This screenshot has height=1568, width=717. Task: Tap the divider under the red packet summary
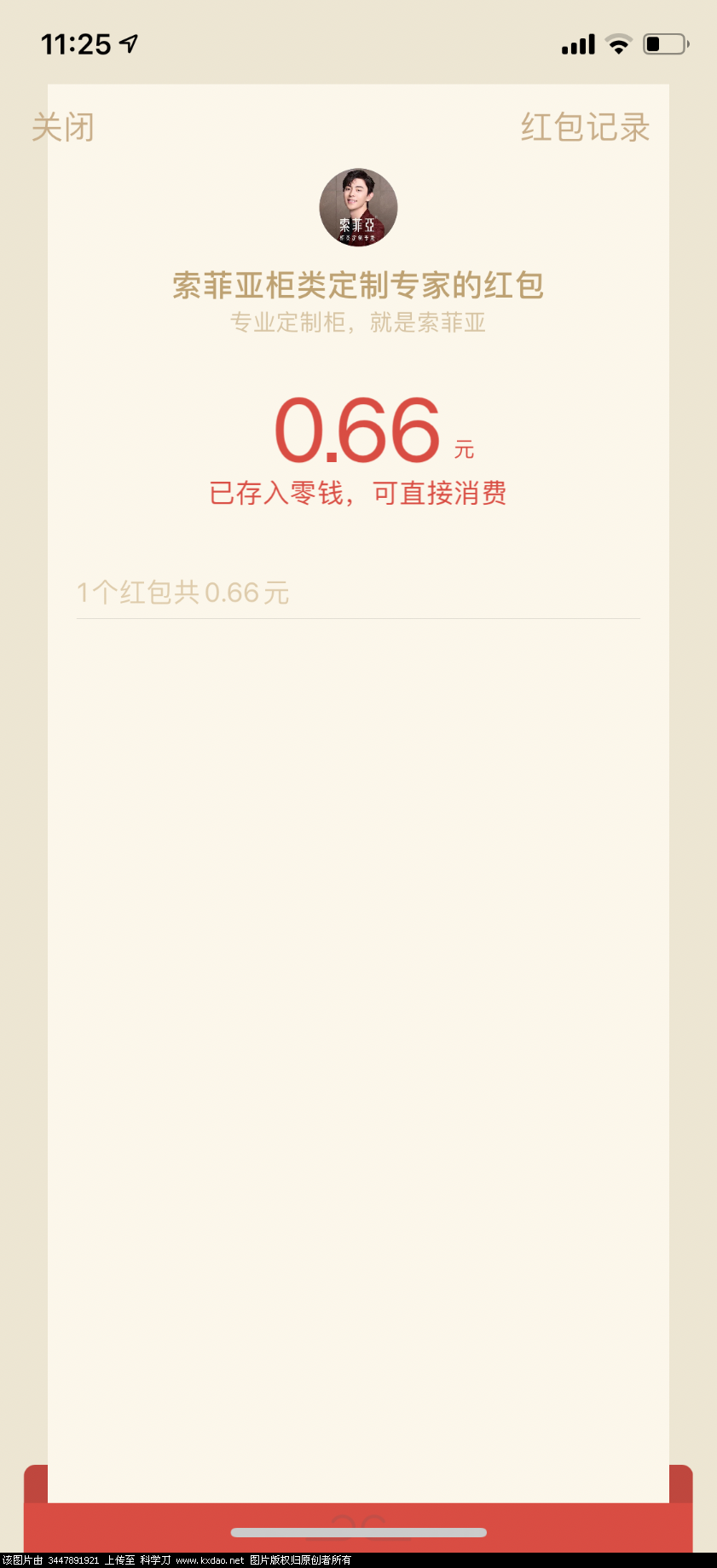[358, 617]
